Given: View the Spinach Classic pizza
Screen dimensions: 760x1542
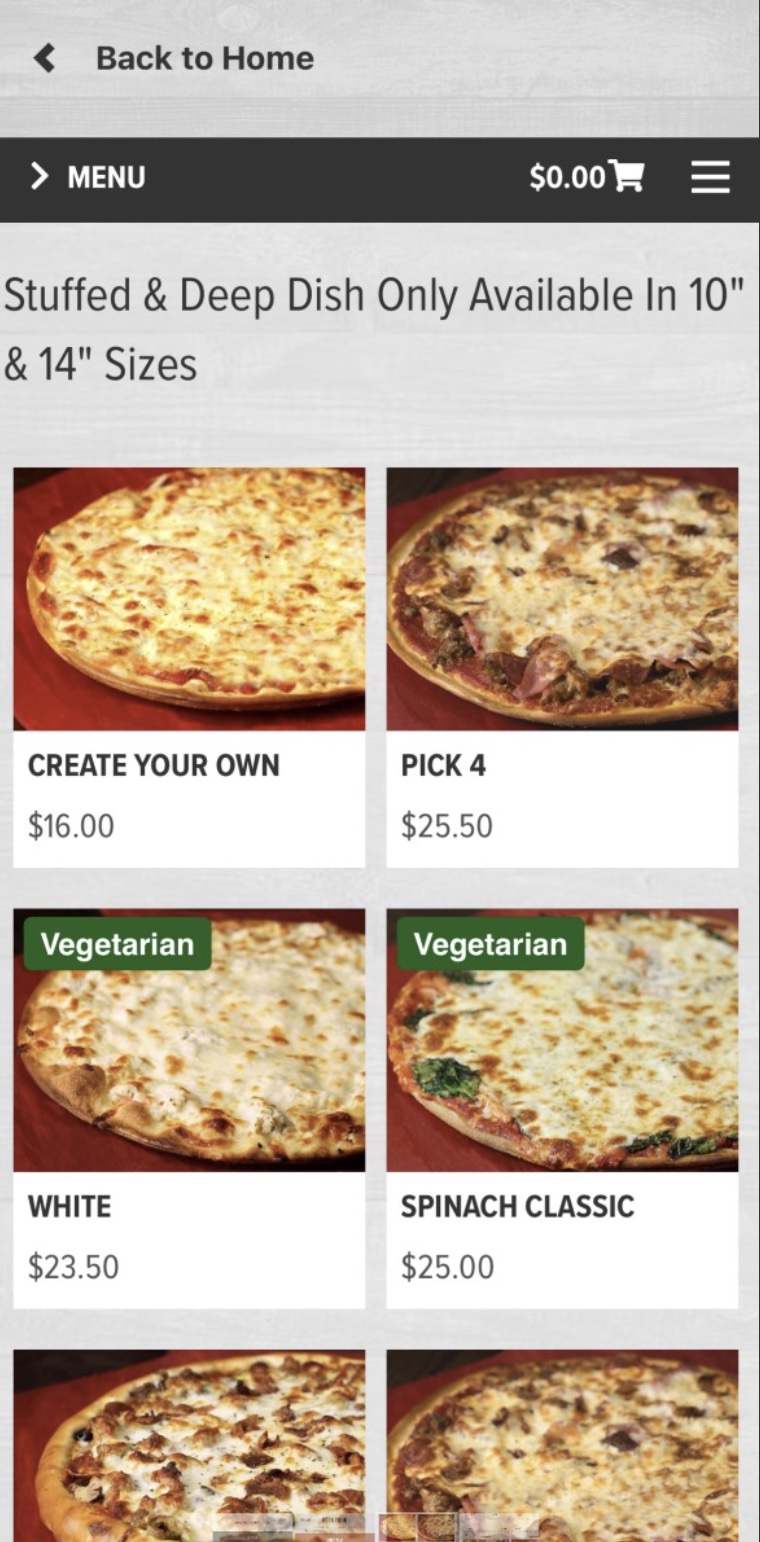Looking at the screenshot, I should (x=562, y=1108).
